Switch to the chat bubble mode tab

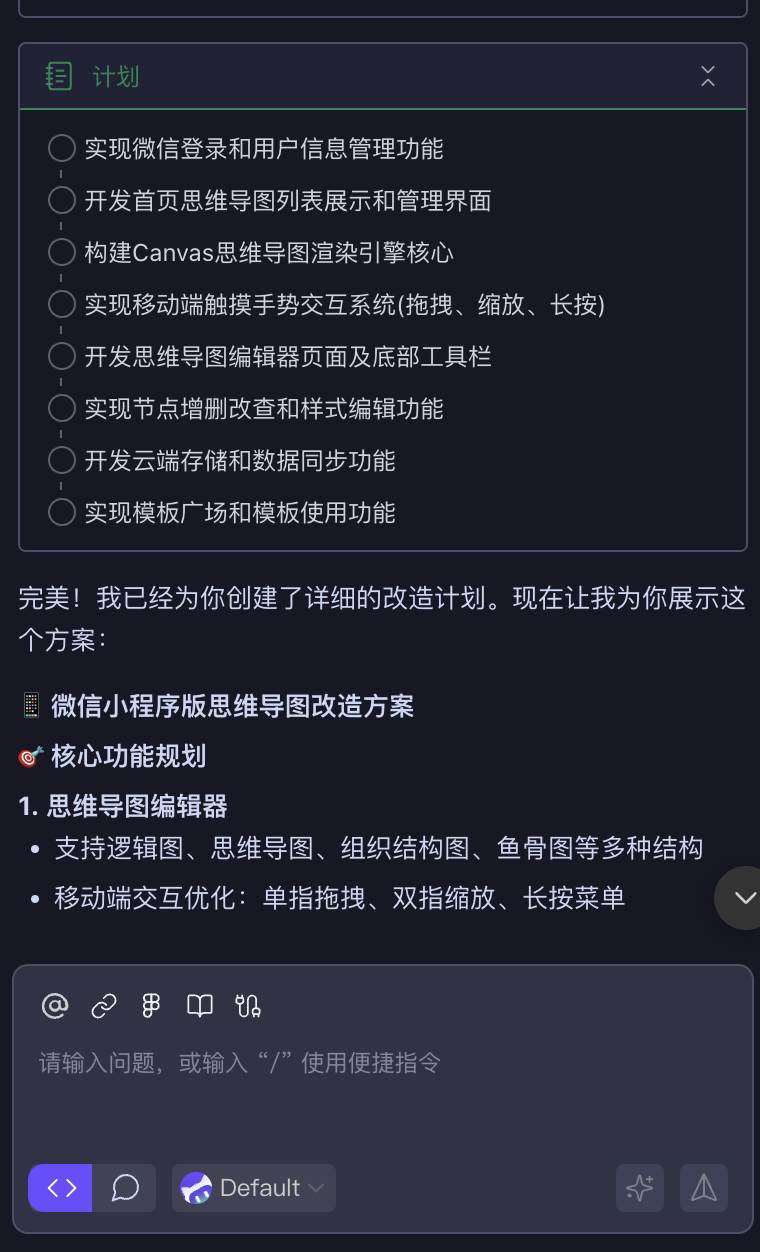point(125,1188)
